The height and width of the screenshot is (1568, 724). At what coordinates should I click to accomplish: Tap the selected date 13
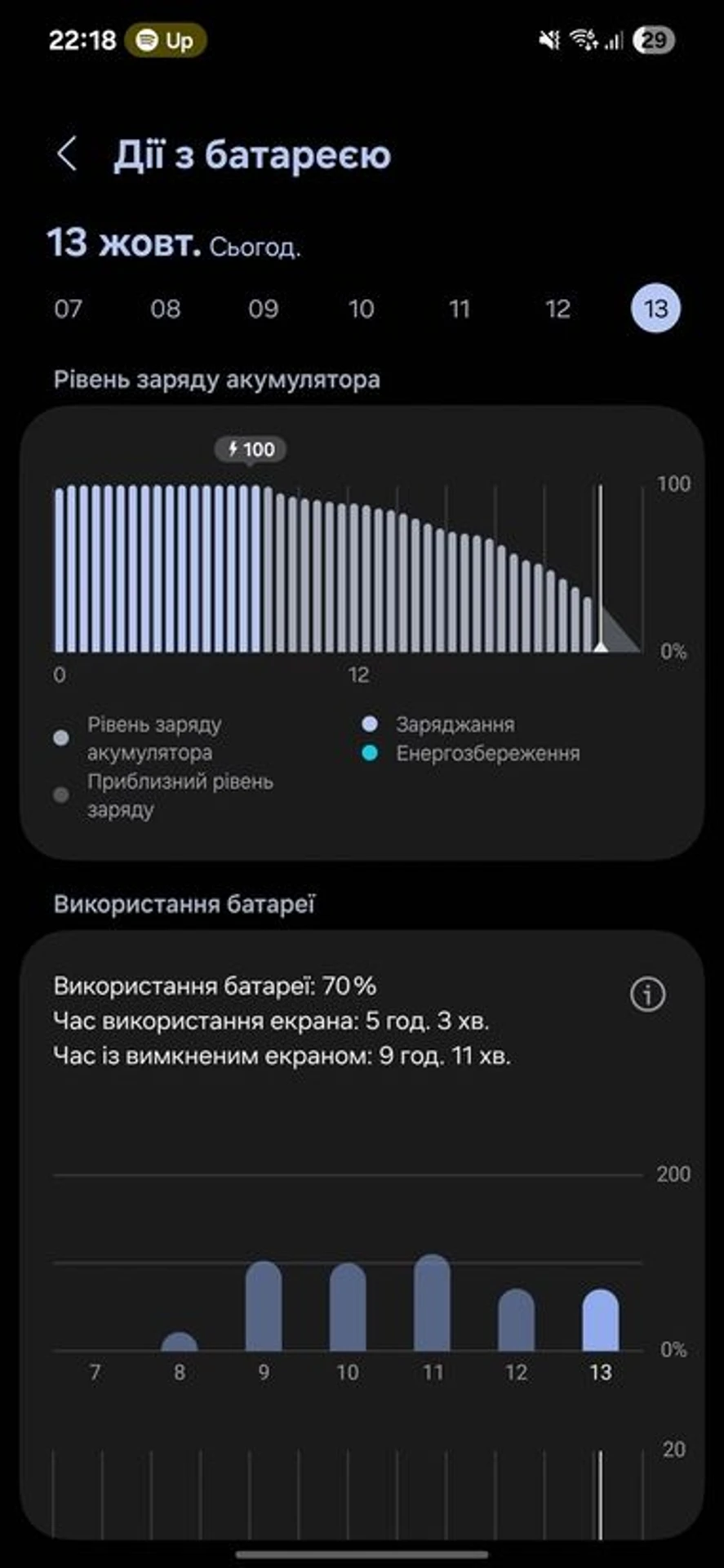655,309
